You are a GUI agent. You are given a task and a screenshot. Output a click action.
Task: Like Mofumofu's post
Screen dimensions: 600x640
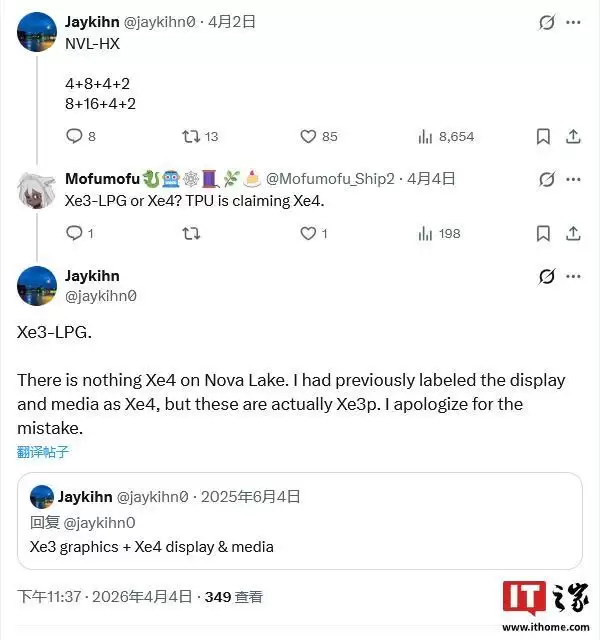[309, 233]
